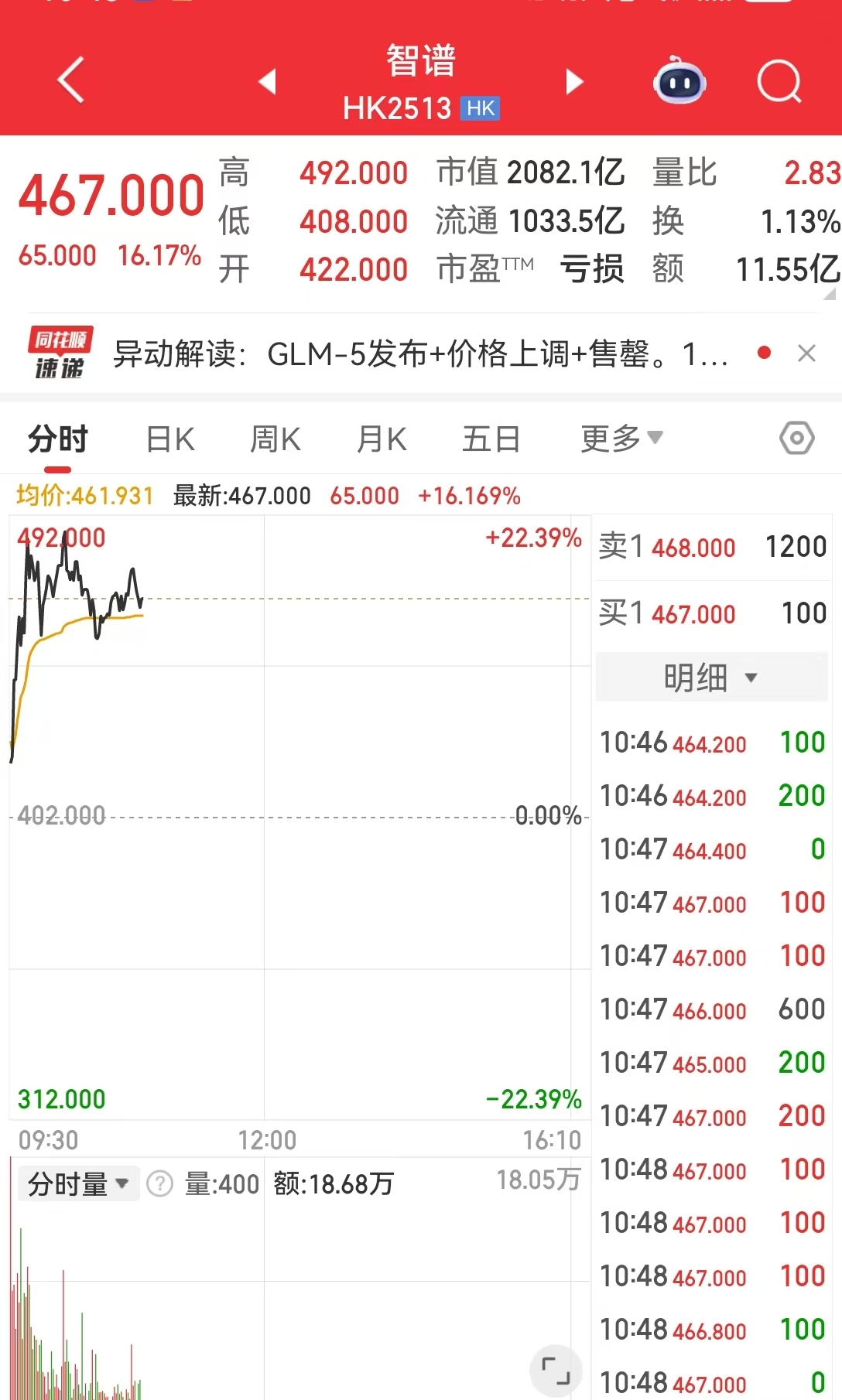The height and width of the screenshot is (1400, 842).
Task: Switch to the next stock
Action: point(573,81)
